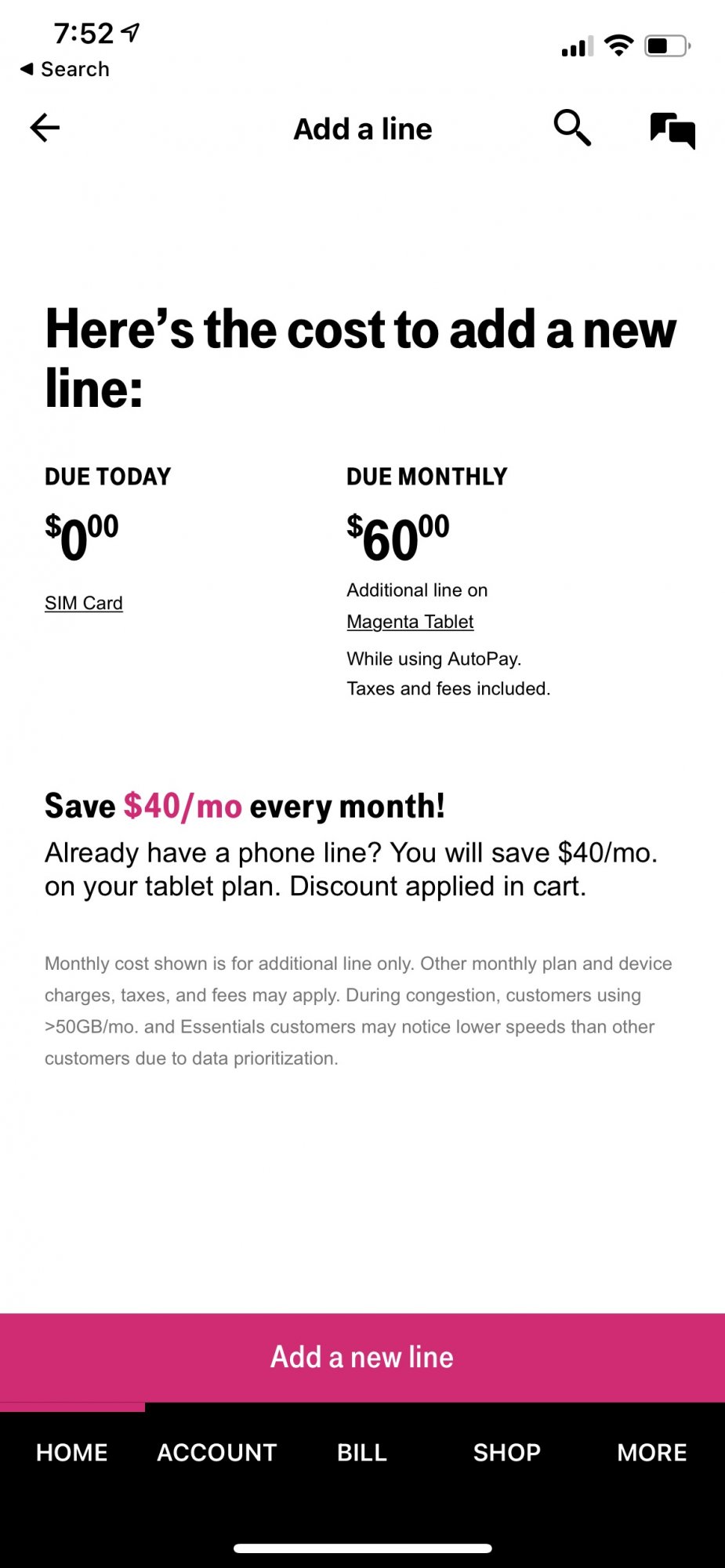Switch to the Account tab
This screenshot has height=1568, width=725.
point(217,1453)
